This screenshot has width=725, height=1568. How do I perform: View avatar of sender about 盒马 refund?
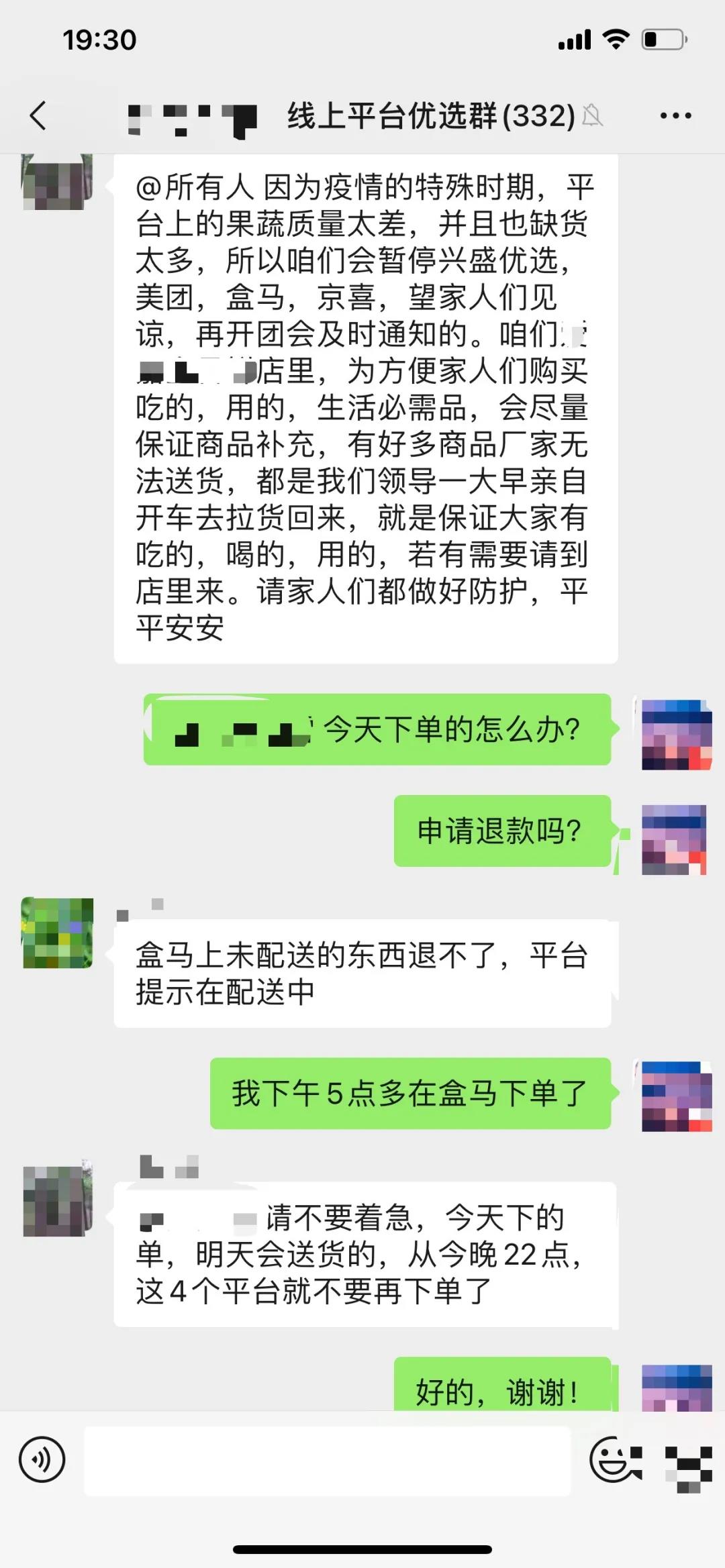pyautogui.click(x=58, y=933)
